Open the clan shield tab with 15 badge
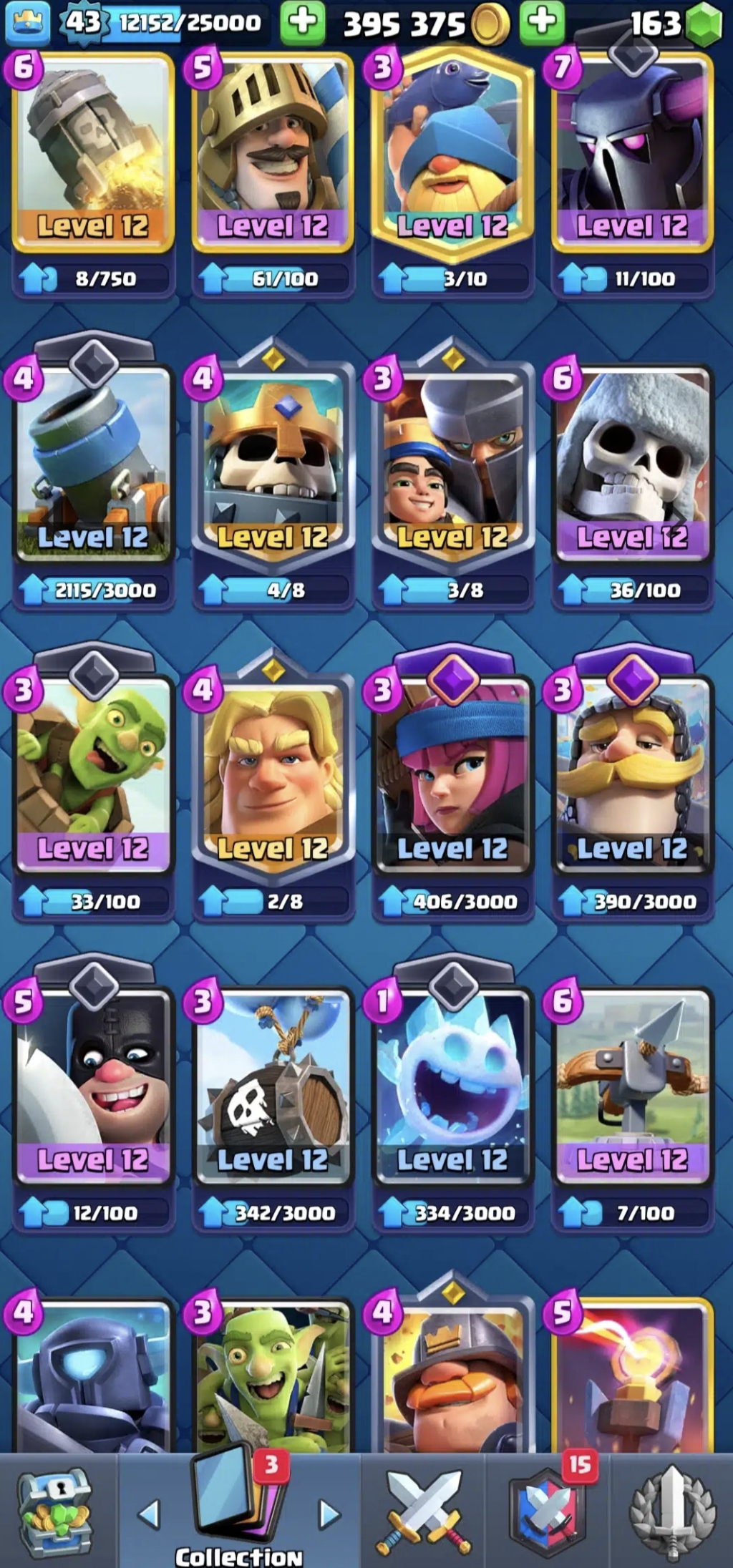Screen dimensions: 733x1568 pos(547,1510)
